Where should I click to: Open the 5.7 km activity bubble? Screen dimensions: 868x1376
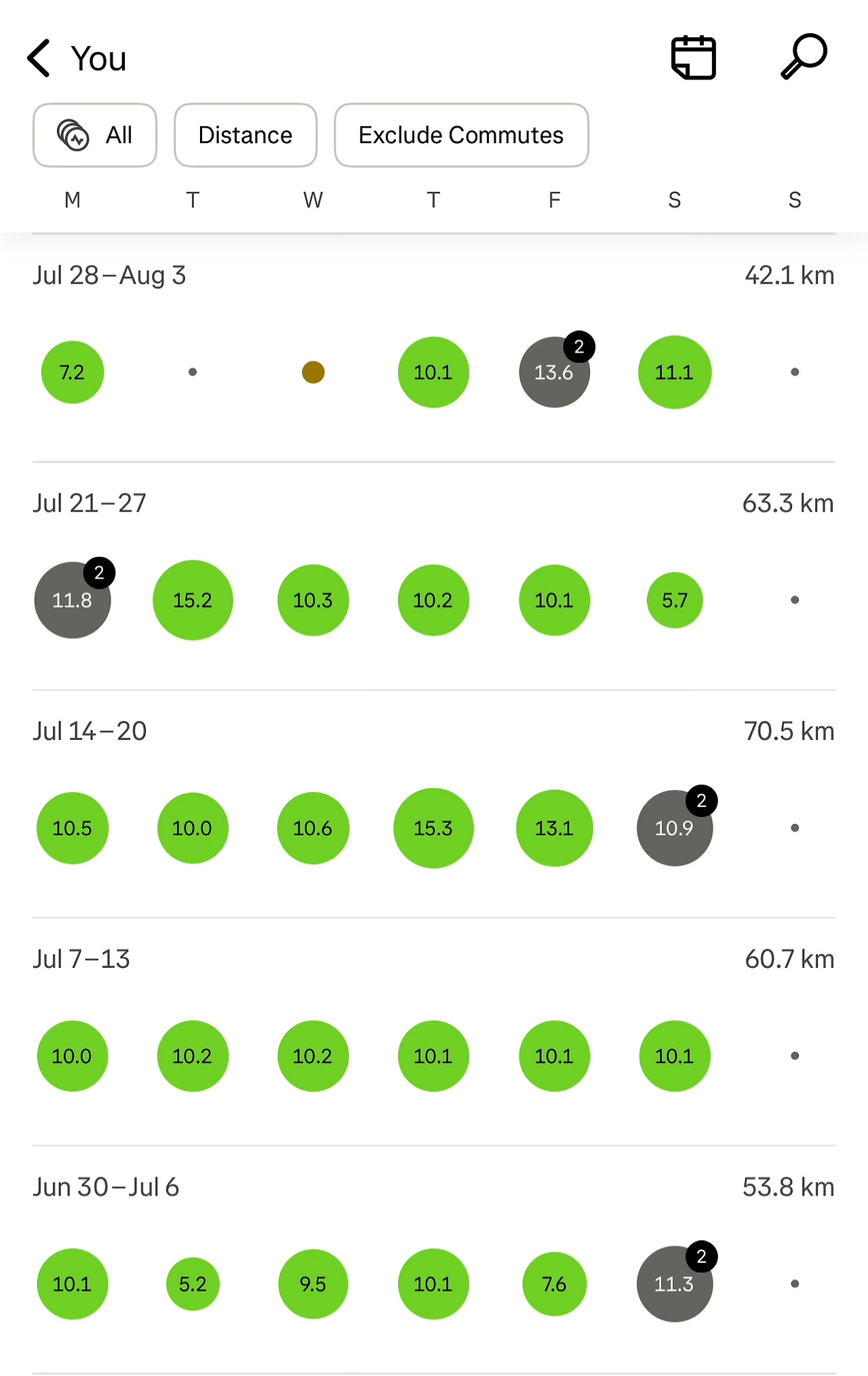675,600
